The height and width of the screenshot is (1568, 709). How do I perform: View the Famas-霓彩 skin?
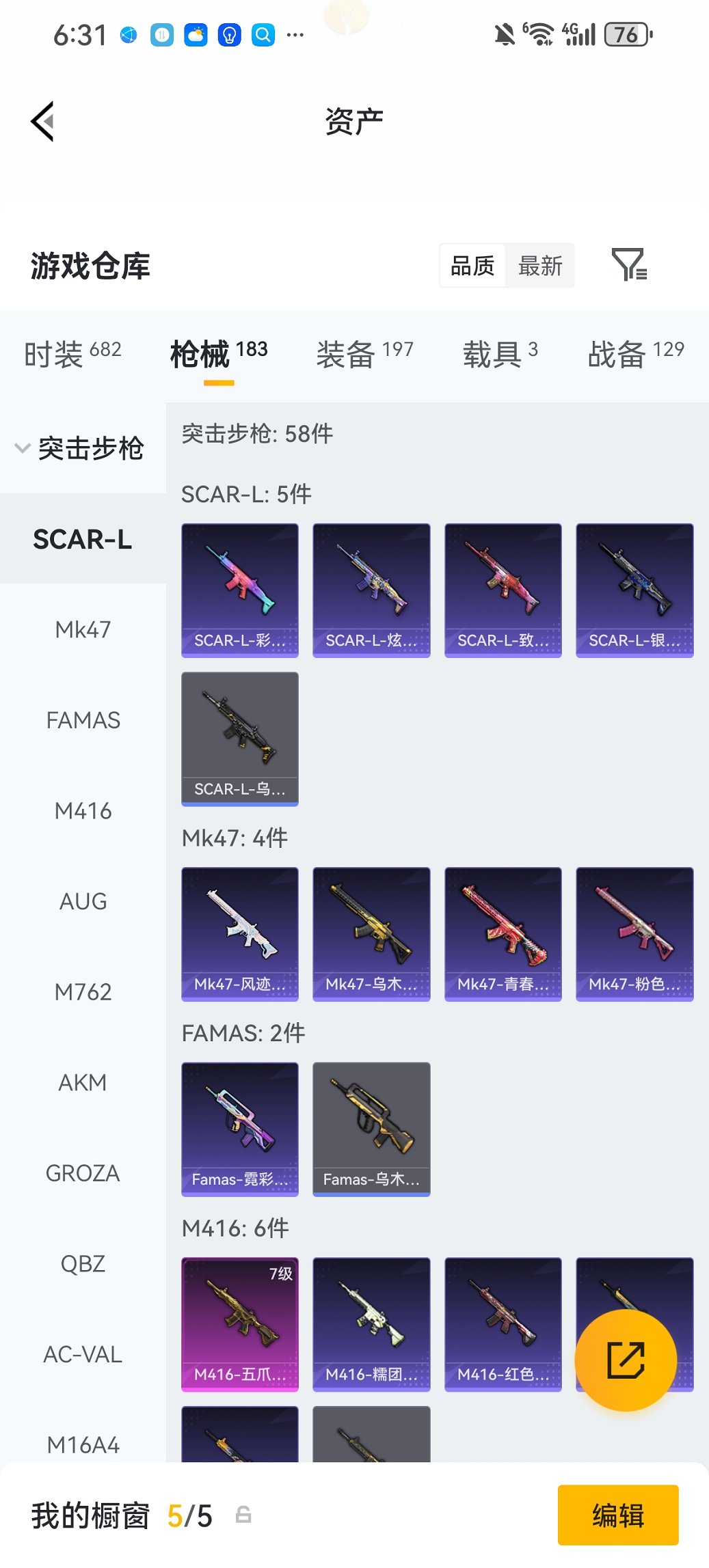point(240,1129)
